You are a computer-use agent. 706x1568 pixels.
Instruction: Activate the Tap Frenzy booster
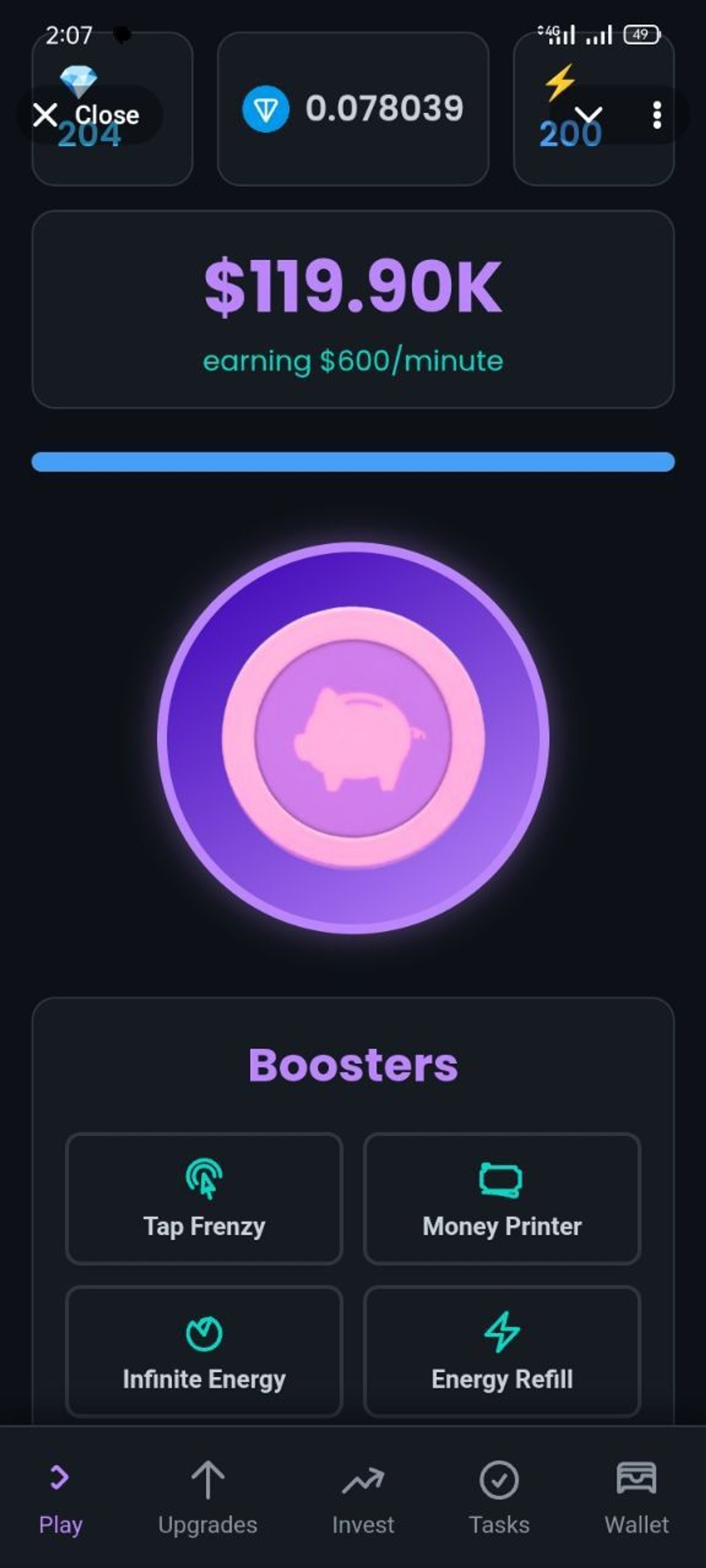204,1198
